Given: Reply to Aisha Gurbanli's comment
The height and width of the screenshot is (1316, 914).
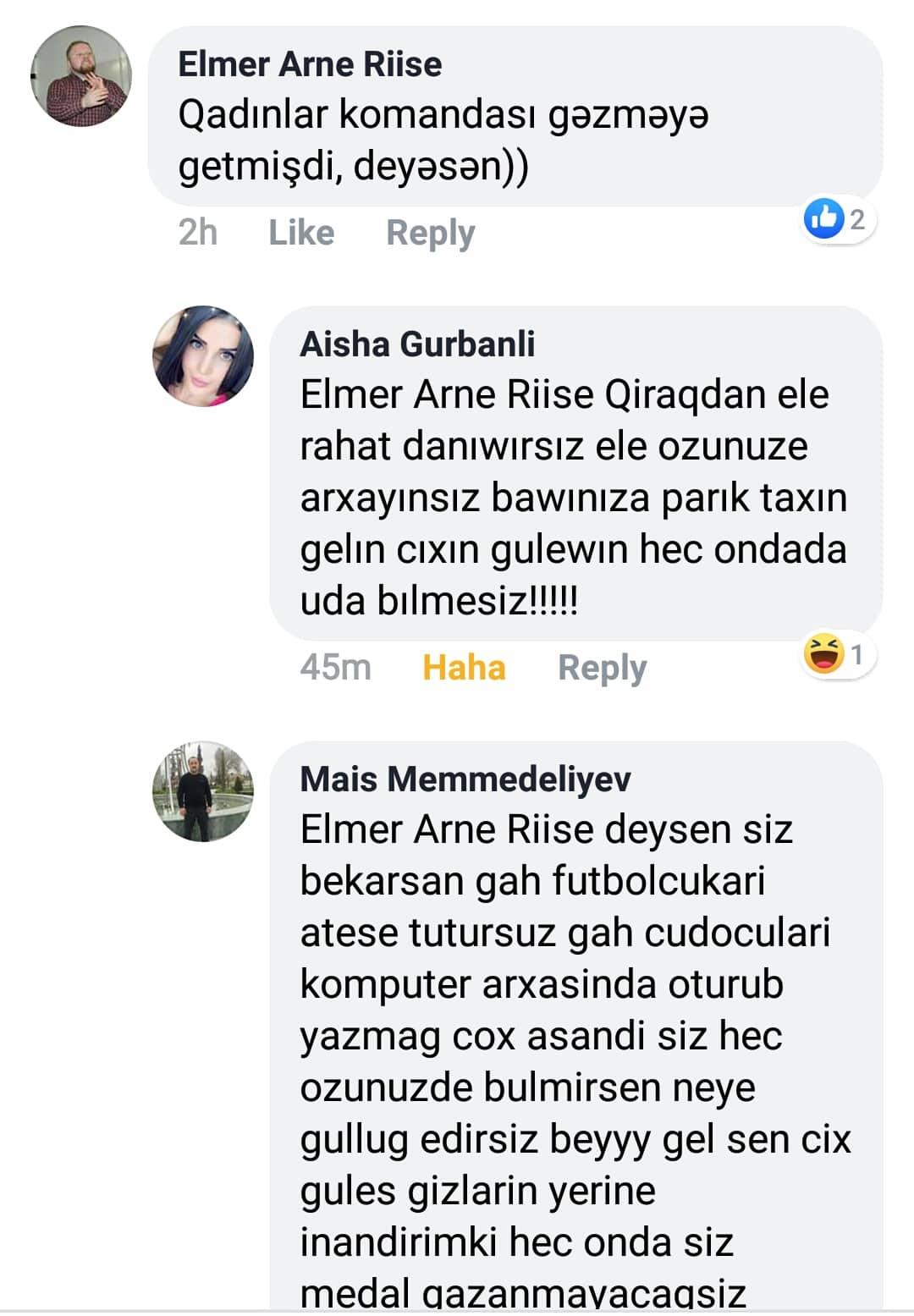Looking at the screenshot, I should pos(602,668).
